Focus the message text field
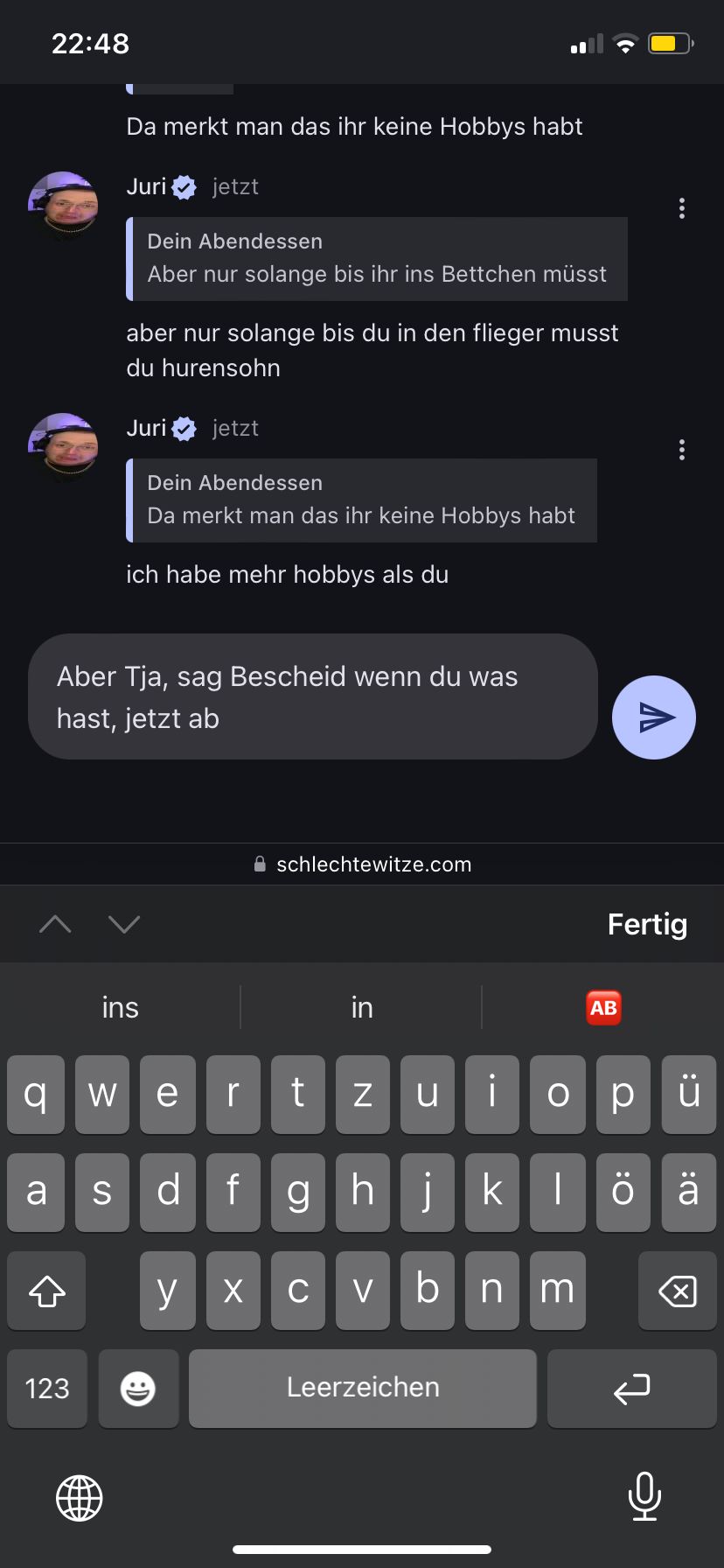Screen dimensions: 724x1568 312,696
